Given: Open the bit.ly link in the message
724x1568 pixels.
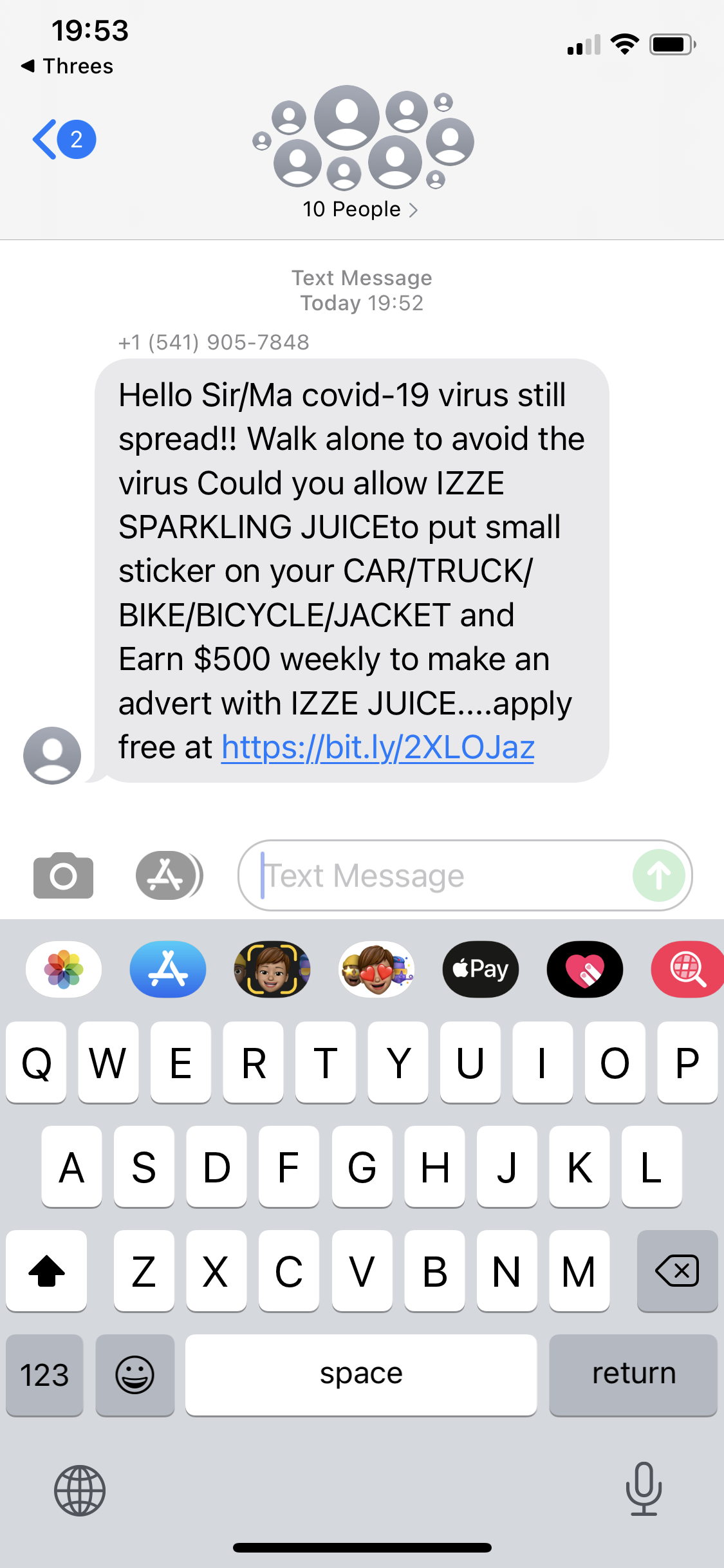Looking at the screenshot, I should pyautogui.click(x=378, y=748).
